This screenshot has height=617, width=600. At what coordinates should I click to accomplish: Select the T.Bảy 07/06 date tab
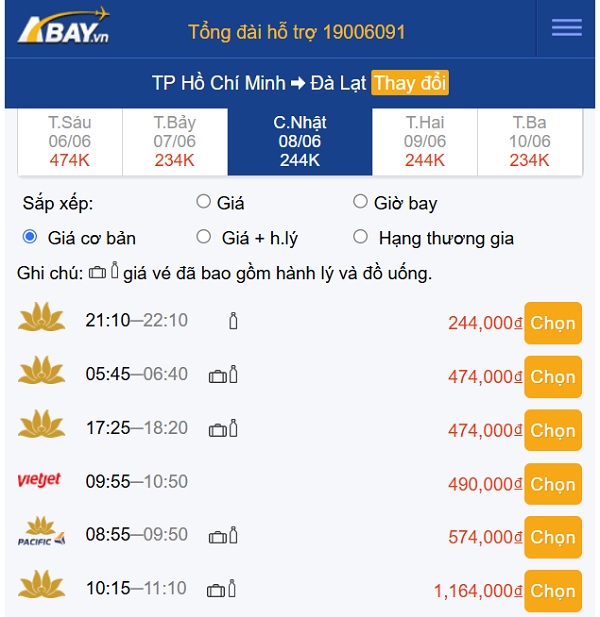pos(174,142)
